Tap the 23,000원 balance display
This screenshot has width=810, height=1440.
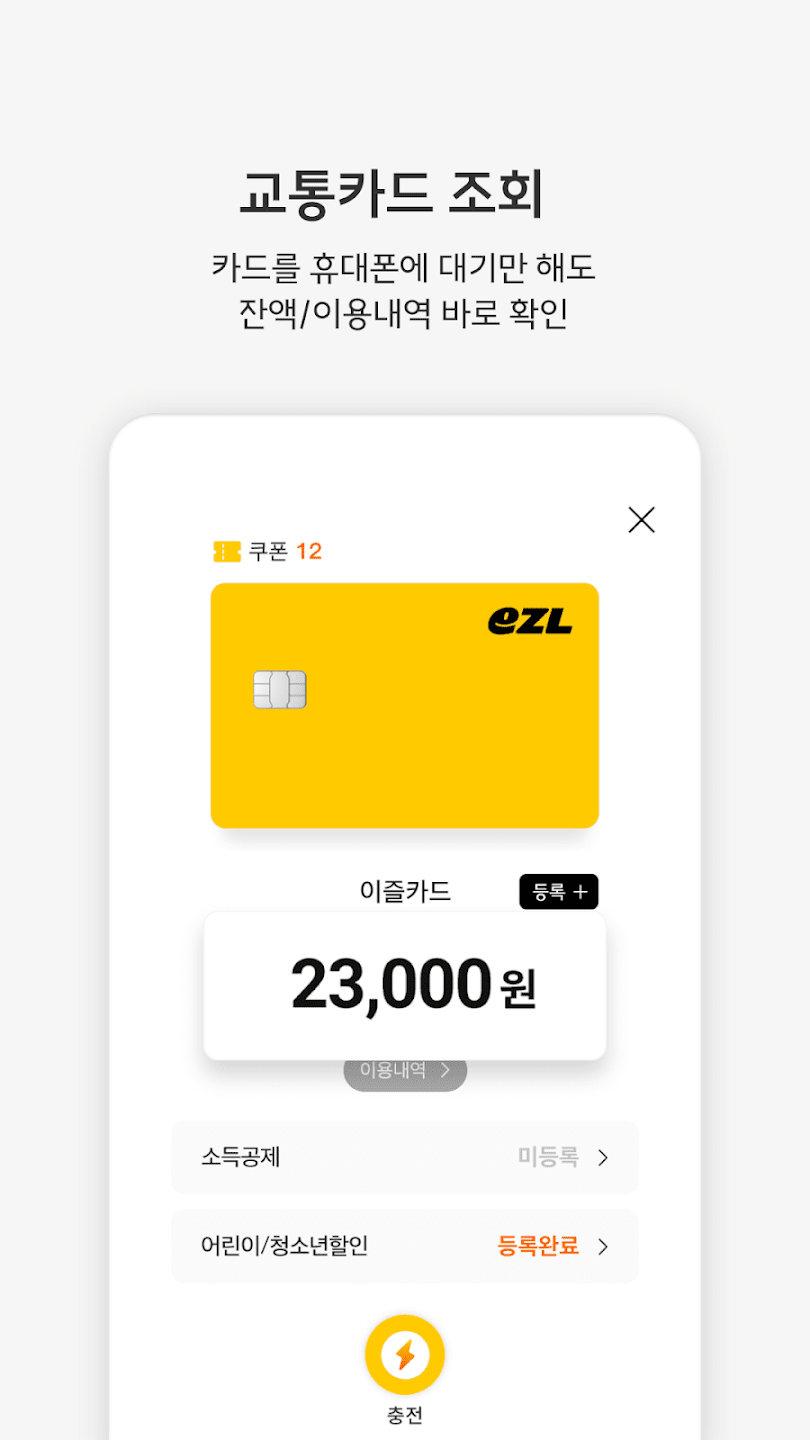(x=405, y=985)
